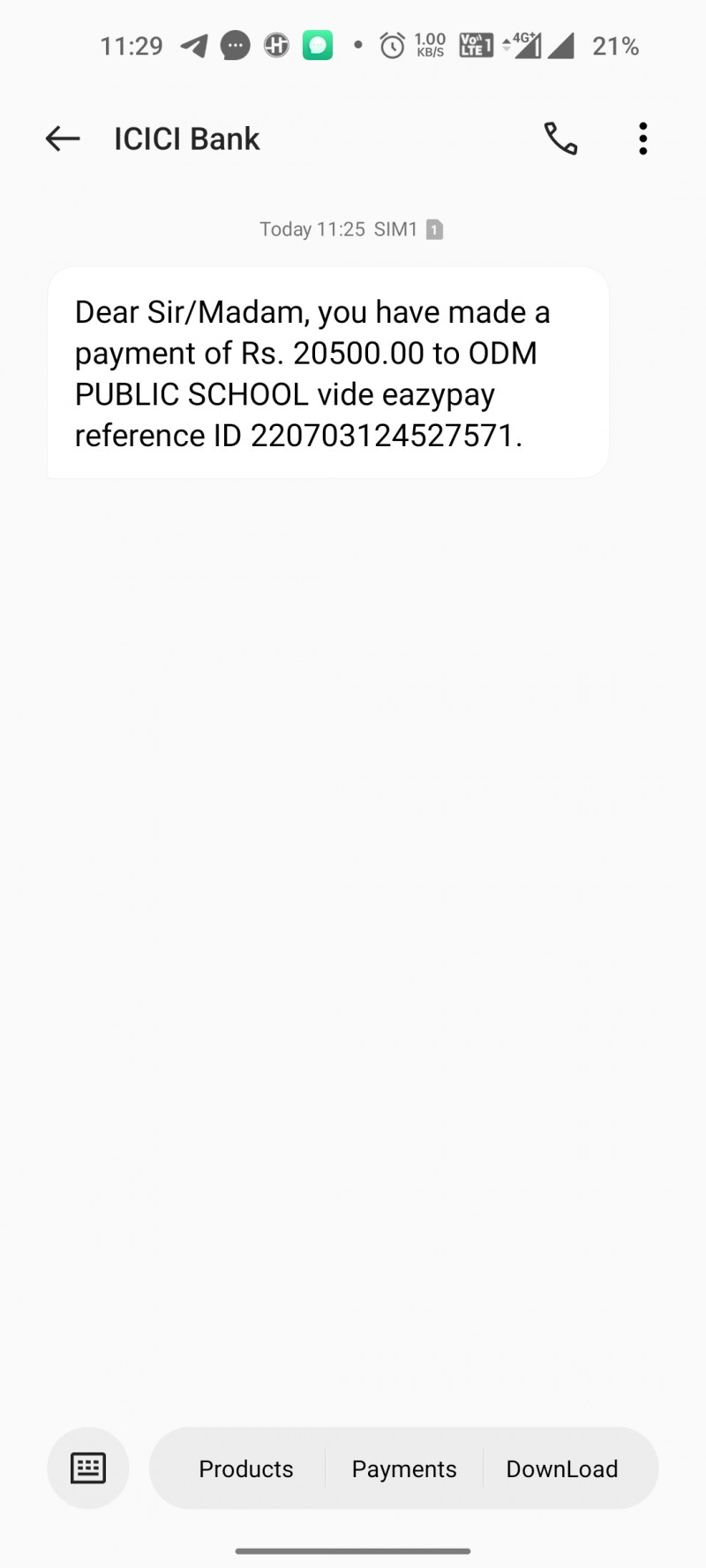Select the Payments option
Viewport: 706px width, 1568px height.
coord(404,1468)
